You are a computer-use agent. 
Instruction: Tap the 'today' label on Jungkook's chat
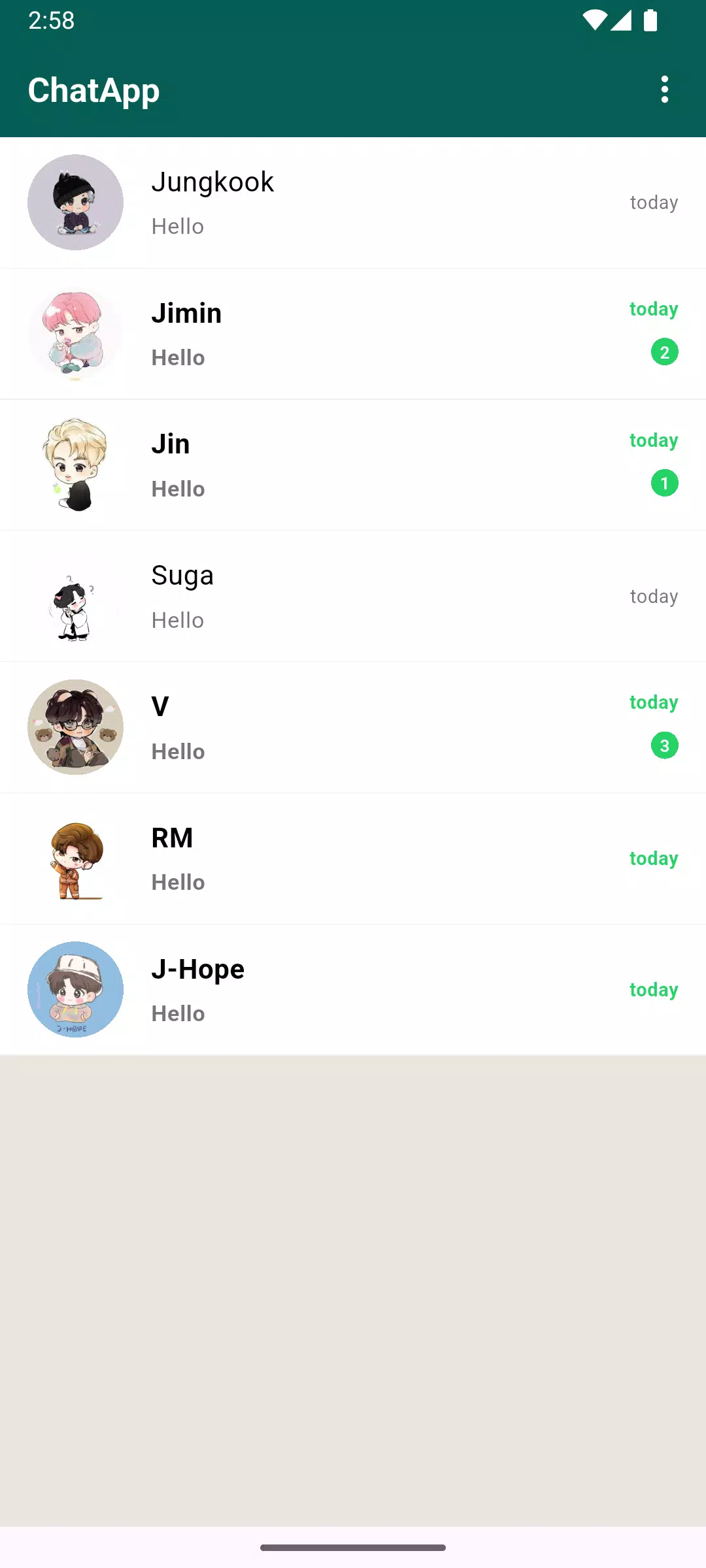click(653, 203)
